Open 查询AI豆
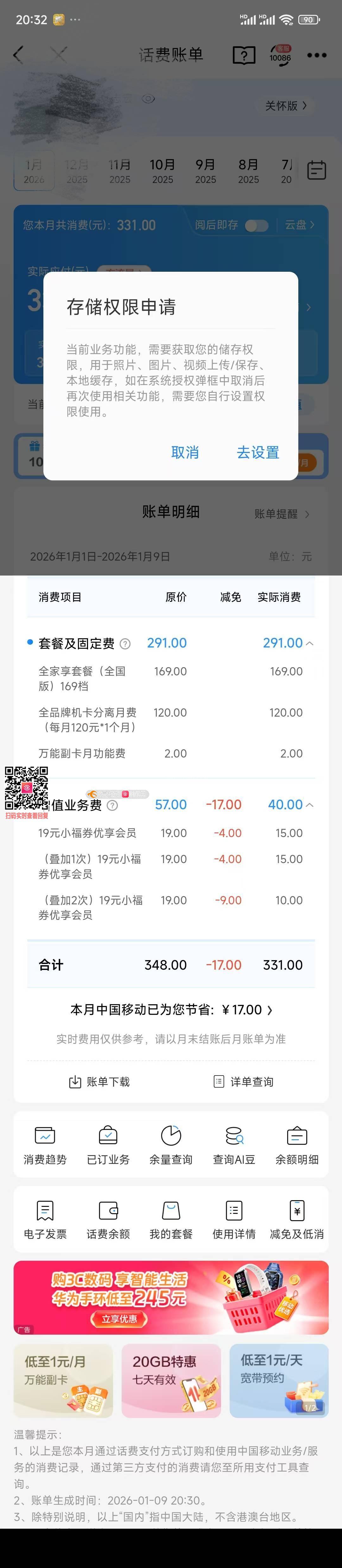 (x=234, y=1145)
